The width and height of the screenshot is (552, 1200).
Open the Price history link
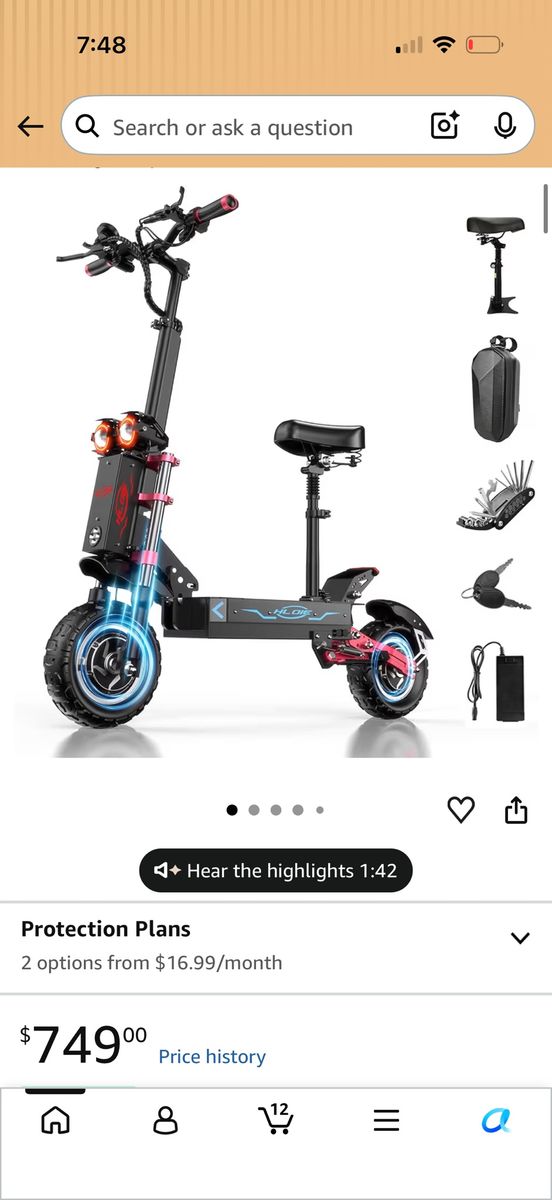(212, 1056)
